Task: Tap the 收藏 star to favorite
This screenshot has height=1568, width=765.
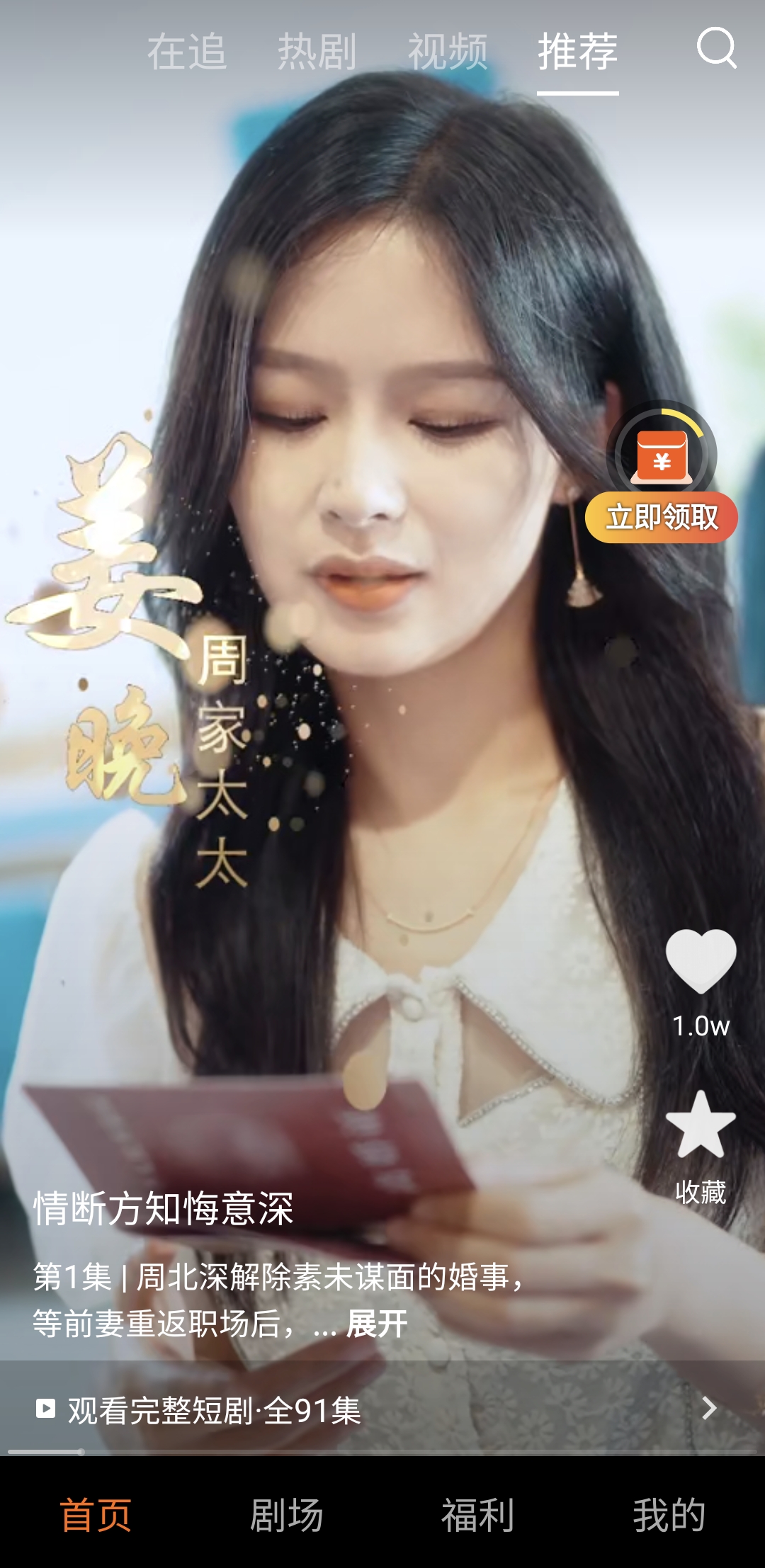Action: coord(701,1125)
